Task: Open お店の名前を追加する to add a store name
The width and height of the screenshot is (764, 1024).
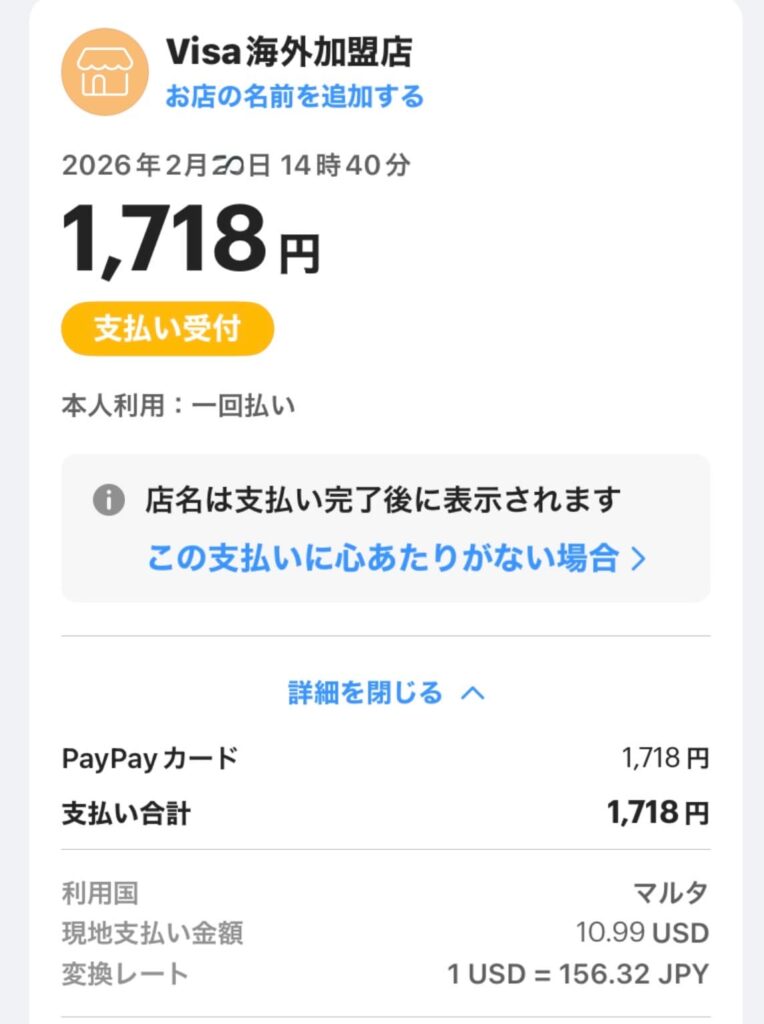Action: (x=296, y=98)
